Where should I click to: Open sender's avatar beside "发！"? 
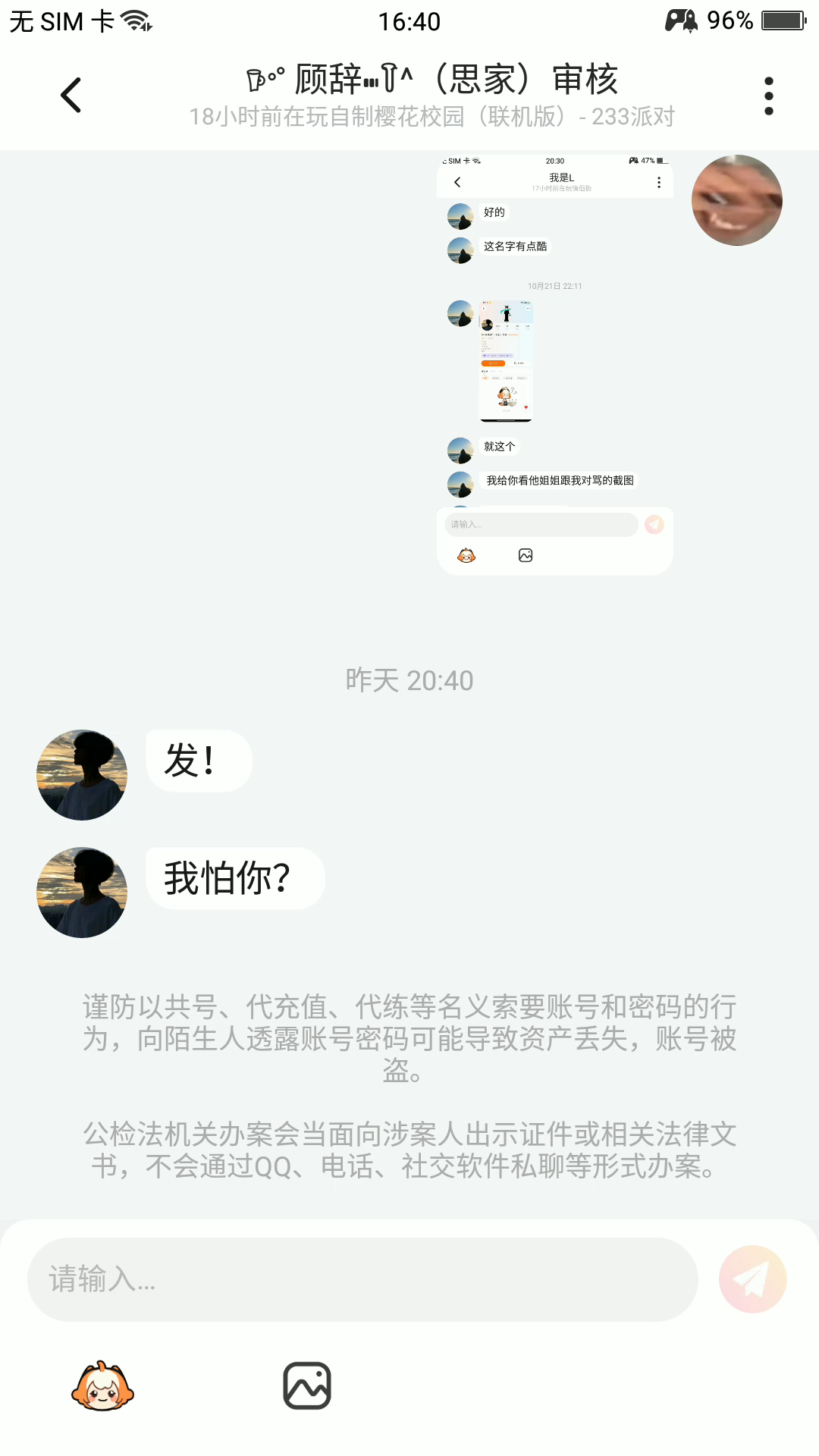82,775
